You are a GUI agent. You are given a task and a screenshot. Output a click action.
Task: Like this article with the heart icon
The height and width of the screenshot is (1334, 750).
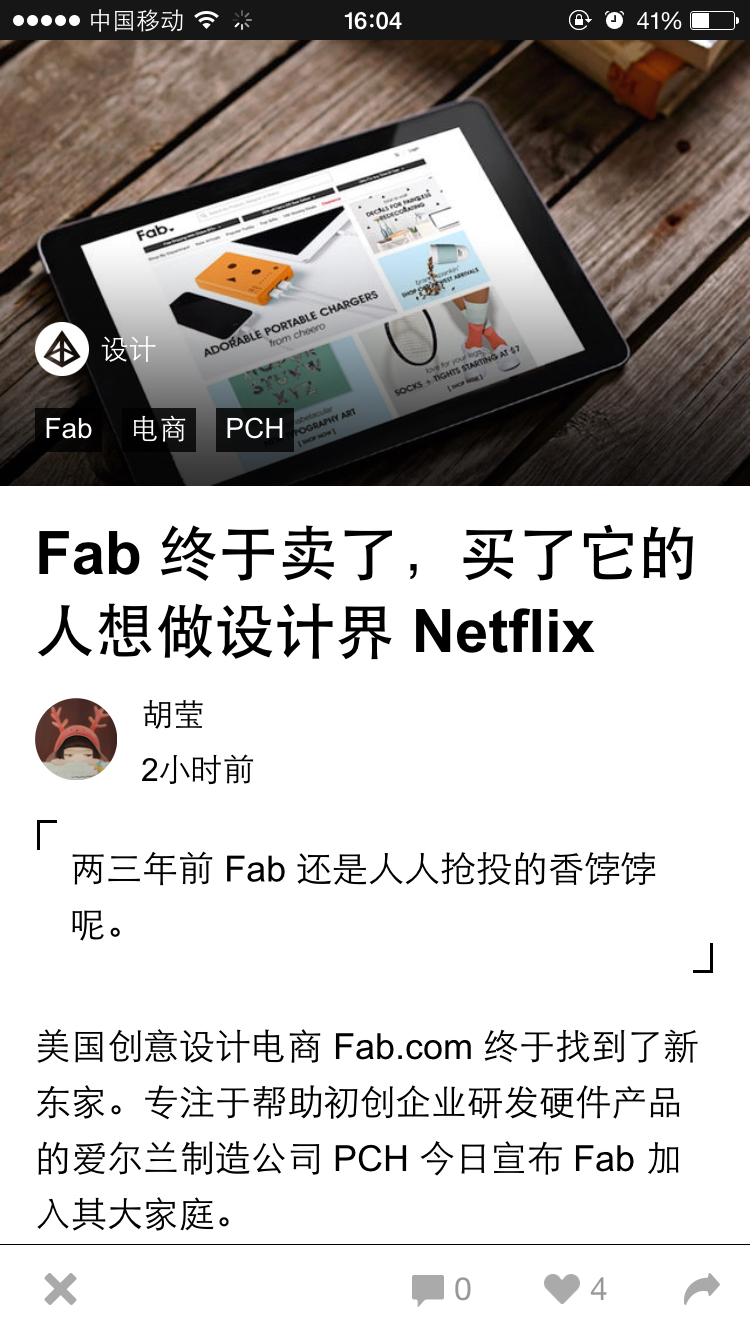click(x=561, y=1289)
